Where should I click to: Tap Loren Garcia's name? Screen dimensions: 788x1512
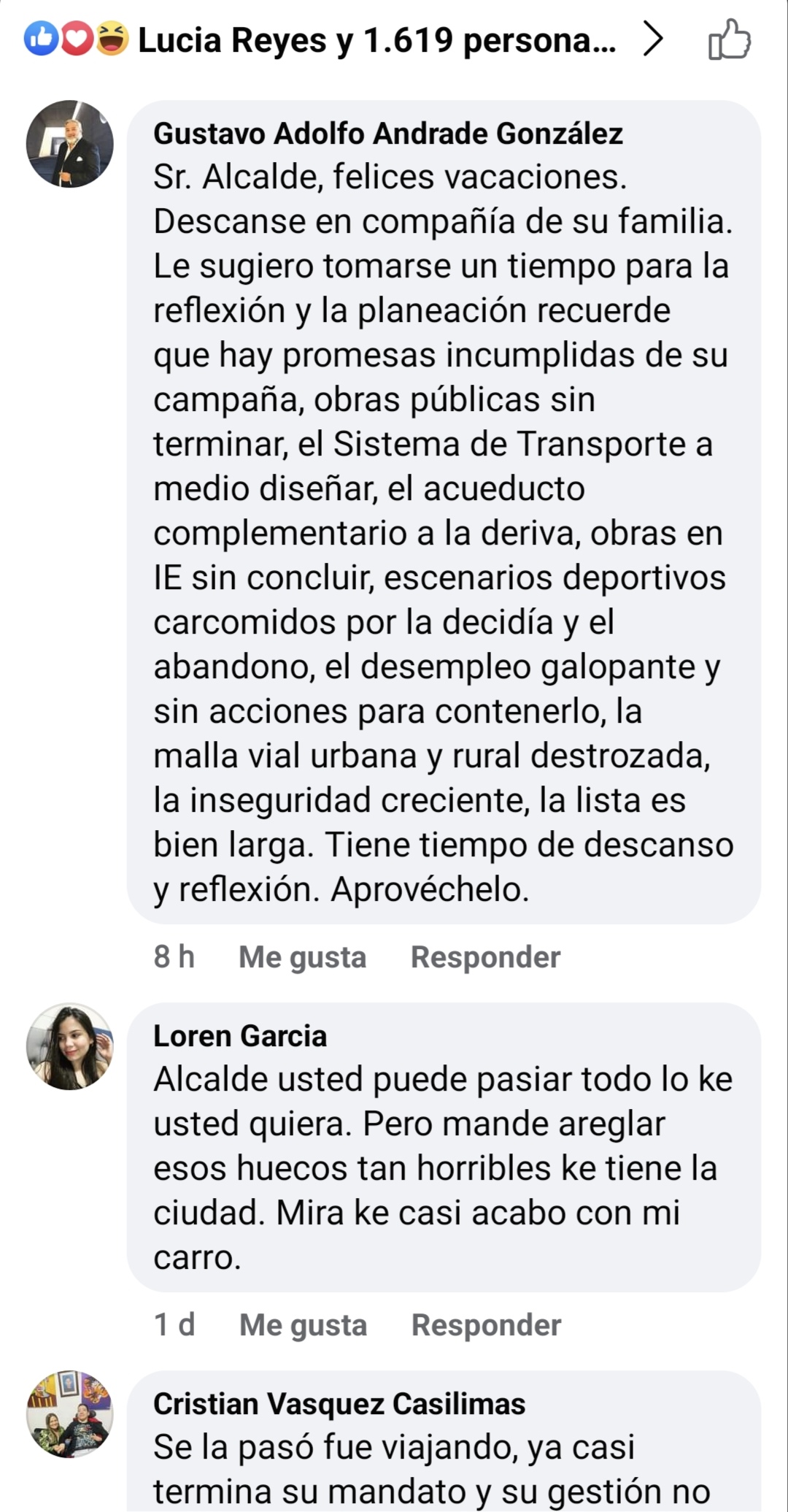pyautogui.click(x=239, y=1035)
